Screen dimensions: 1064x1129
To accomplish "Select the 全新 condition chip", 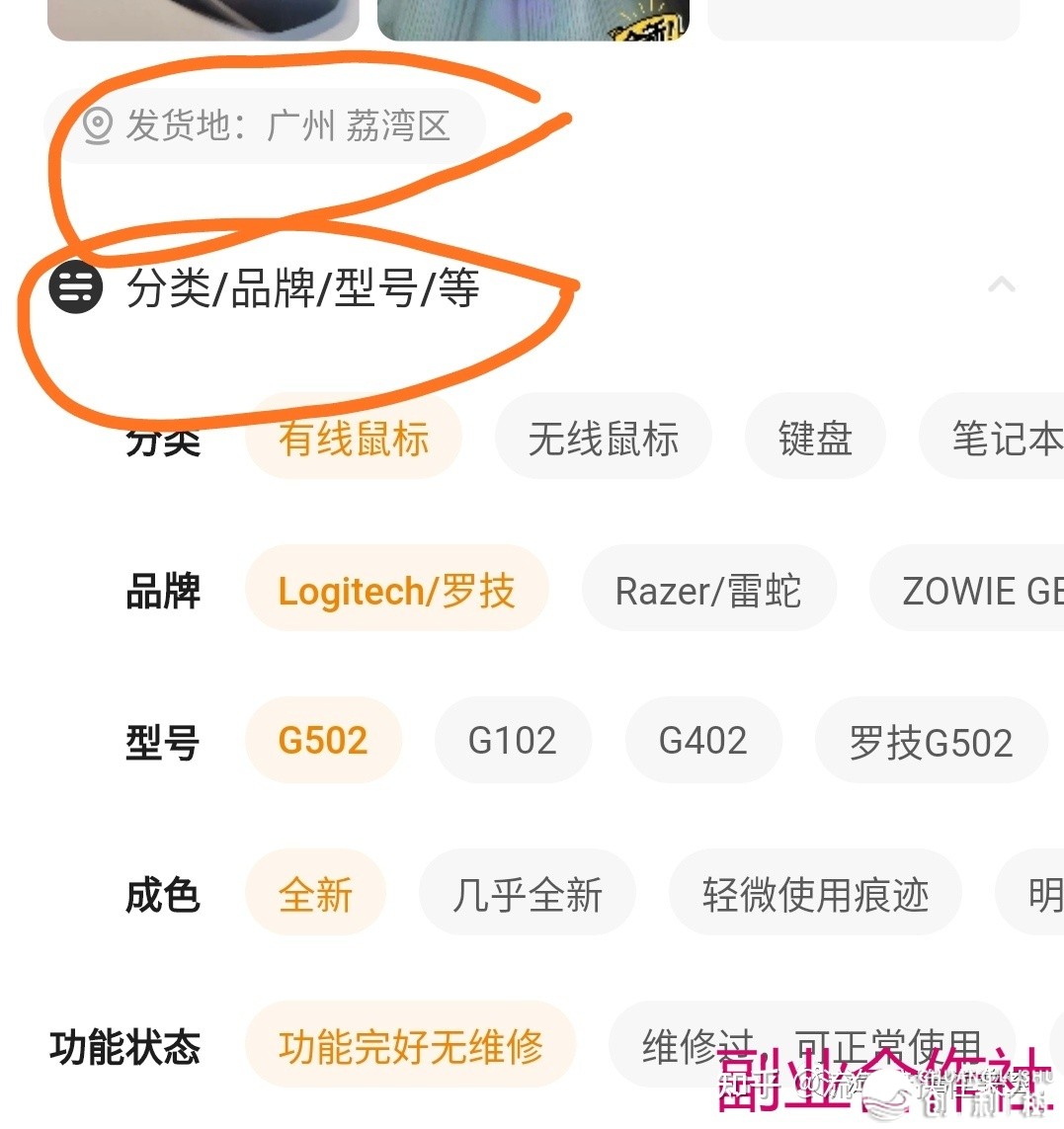I will click(x=315, y=892).
